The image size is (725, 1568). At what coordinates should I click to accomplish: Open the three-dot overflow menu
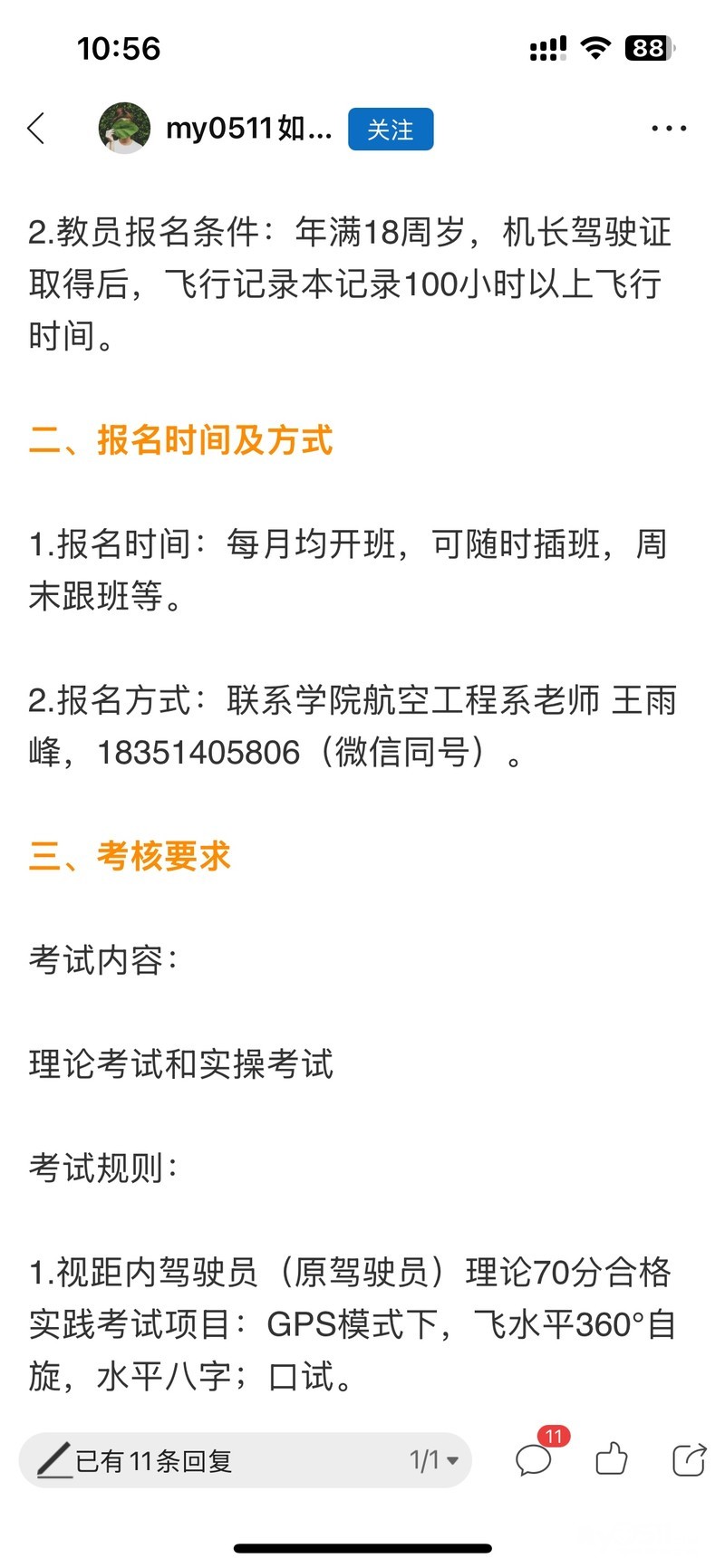[669, 129]
